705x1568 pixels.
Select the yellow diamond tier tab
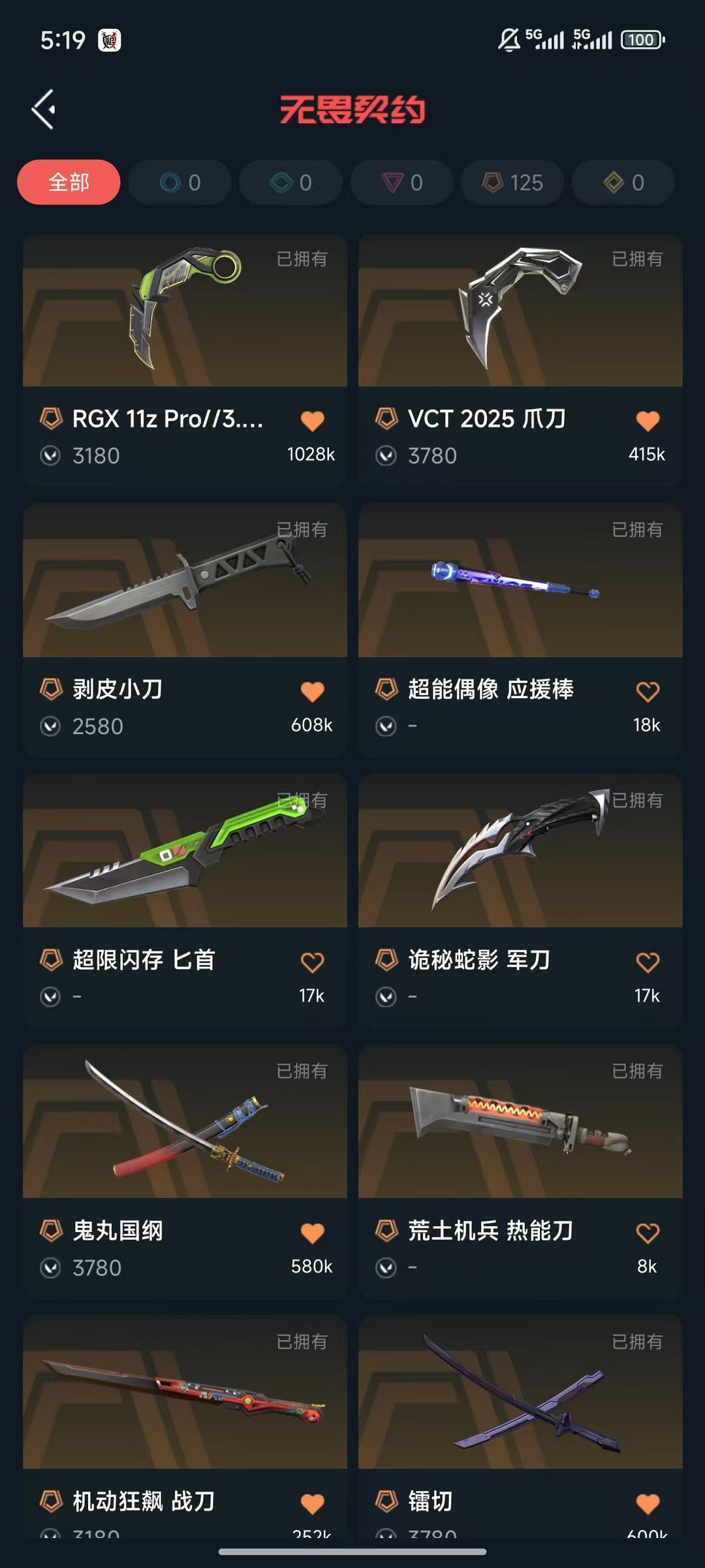tap(623, 182)
